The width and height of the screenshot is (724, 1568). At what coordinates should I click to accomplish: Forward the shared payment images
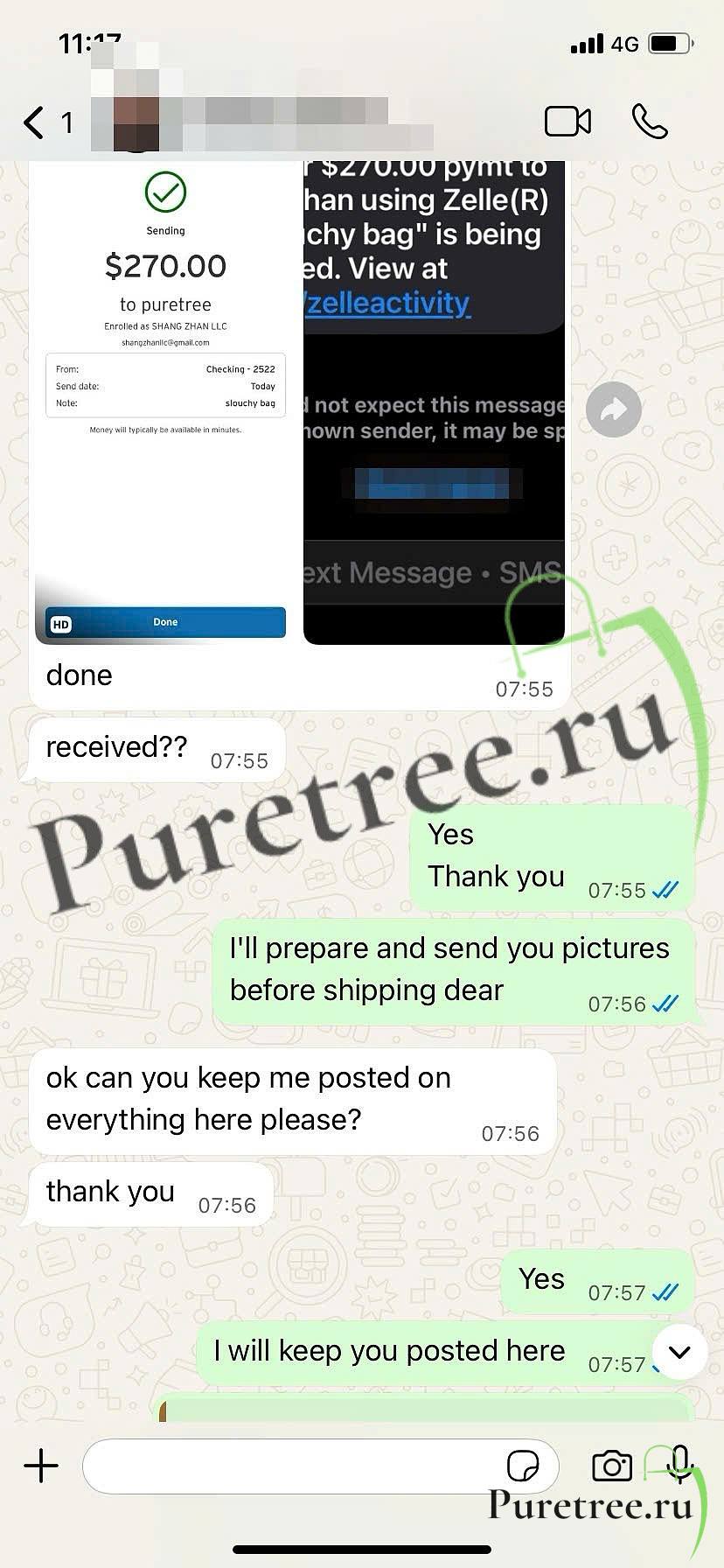point(613,409)
